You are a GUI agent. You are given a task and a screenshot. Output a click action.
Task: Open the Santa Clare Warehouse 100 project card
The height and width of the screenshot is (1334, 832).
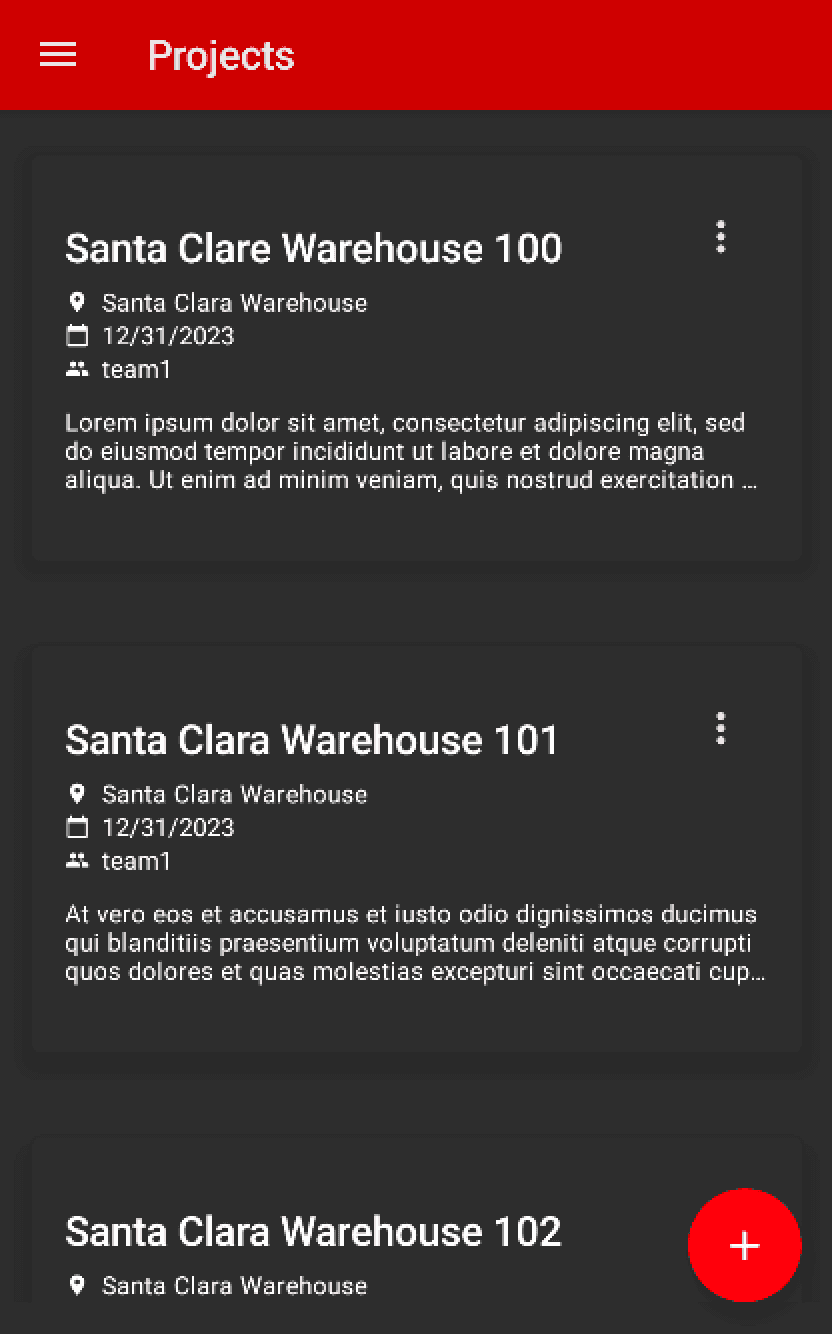click(417, 358)
